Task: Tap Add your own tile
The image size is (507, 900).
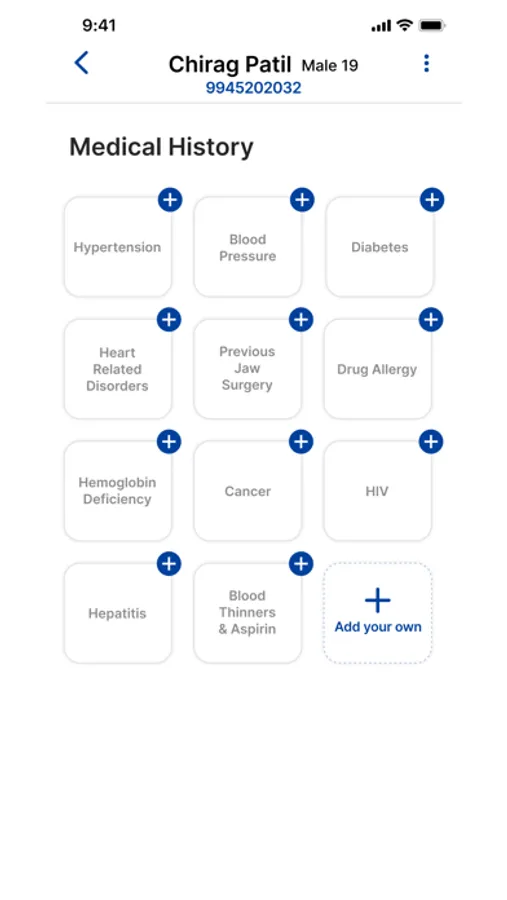Action: pyautogui.click(x=377, y=613)
